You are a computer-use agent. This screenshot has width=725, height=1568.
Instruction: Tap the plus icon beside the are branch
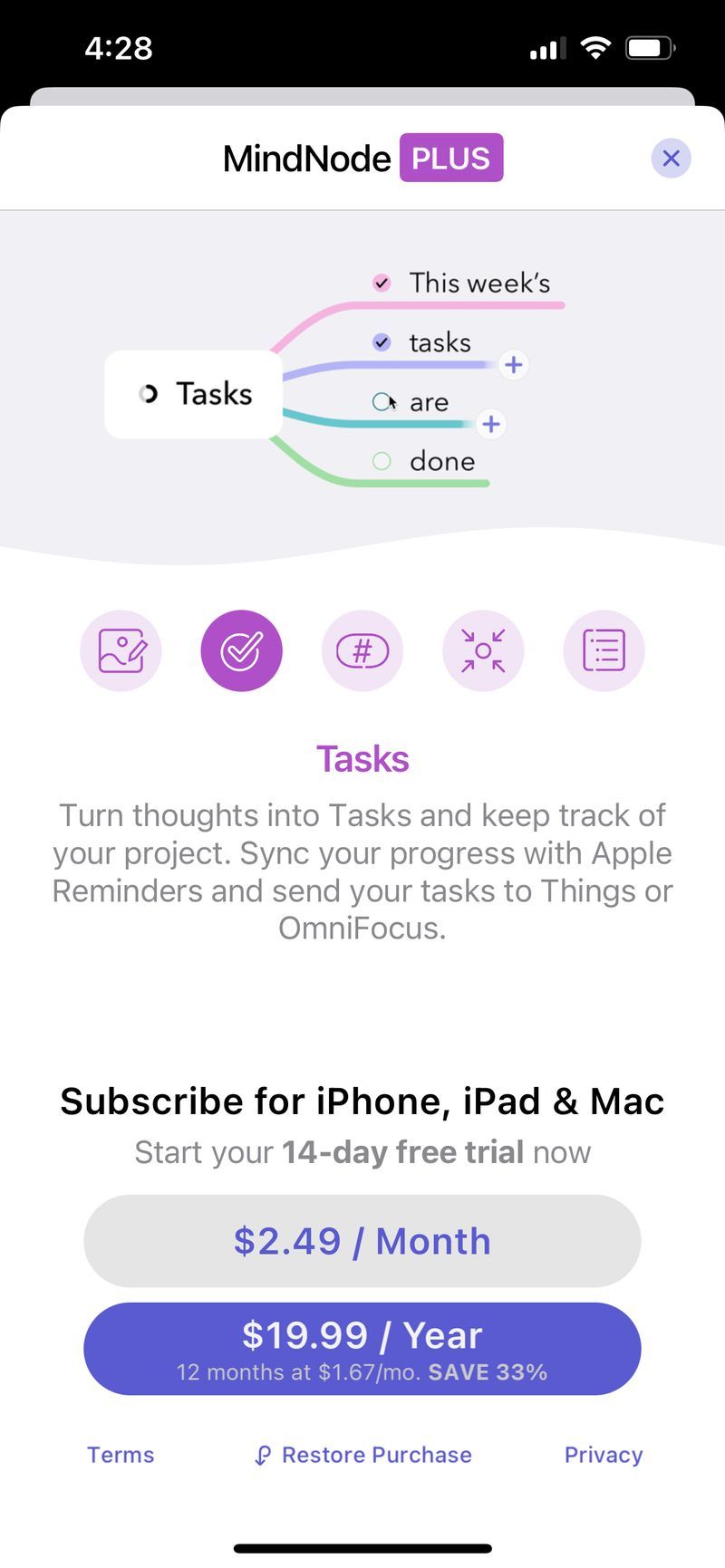(490, 424)
